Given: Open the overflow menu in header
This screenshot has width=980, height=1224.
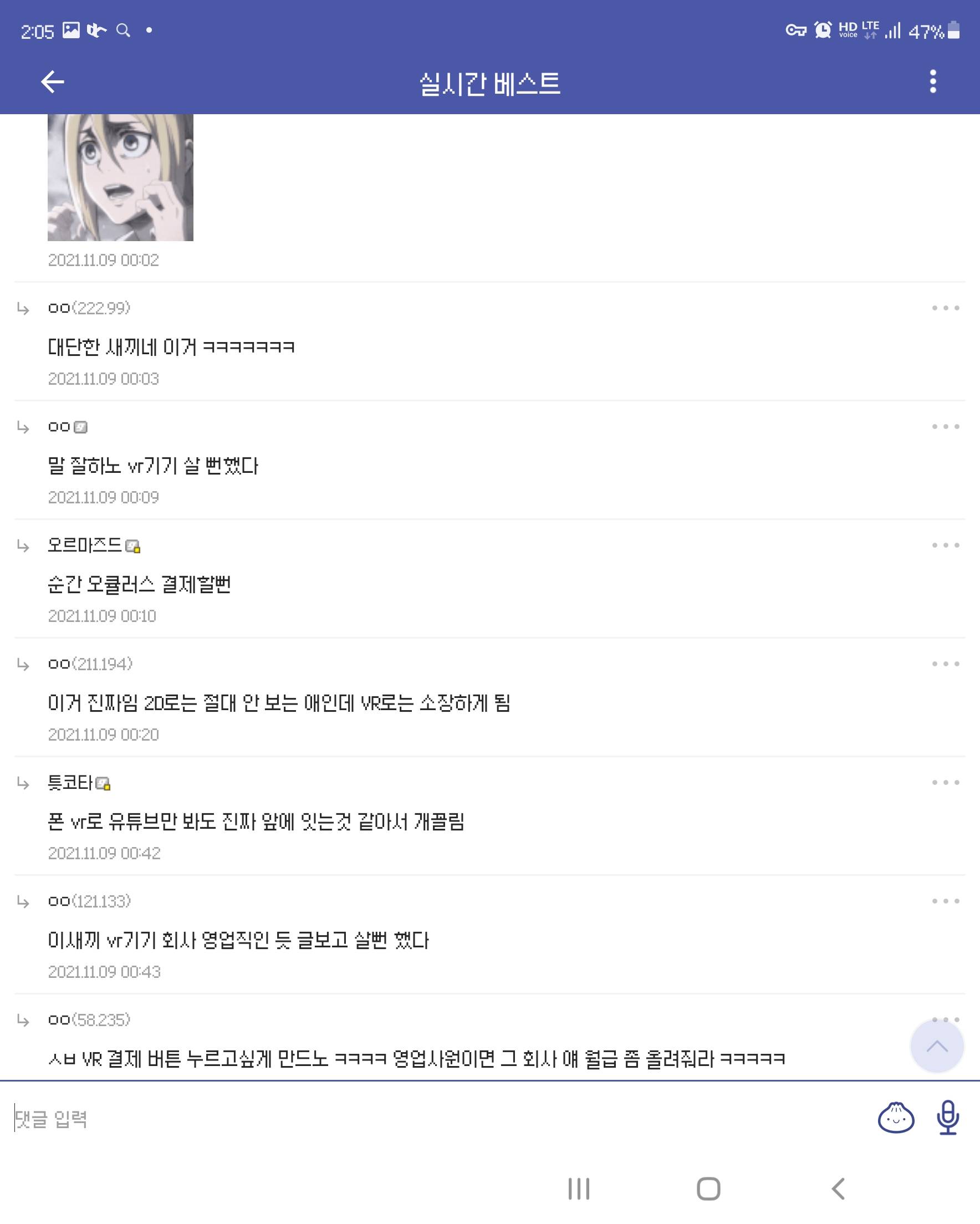Looking at the screenshot, I should [x=932, y=81].
